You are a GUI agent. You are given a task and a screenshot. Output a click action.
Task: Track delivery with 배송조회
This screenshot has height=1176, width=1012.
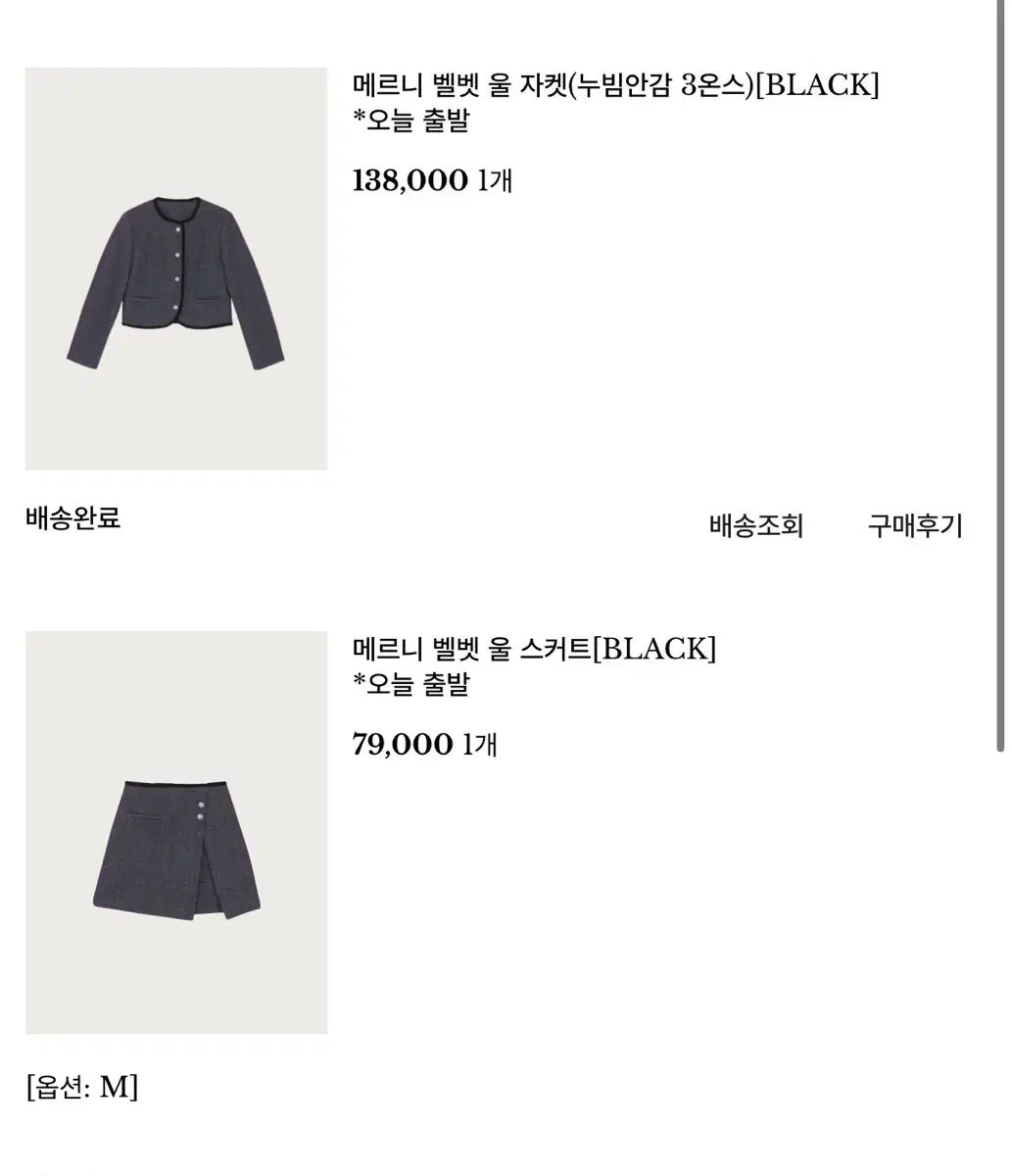point(755,525)
